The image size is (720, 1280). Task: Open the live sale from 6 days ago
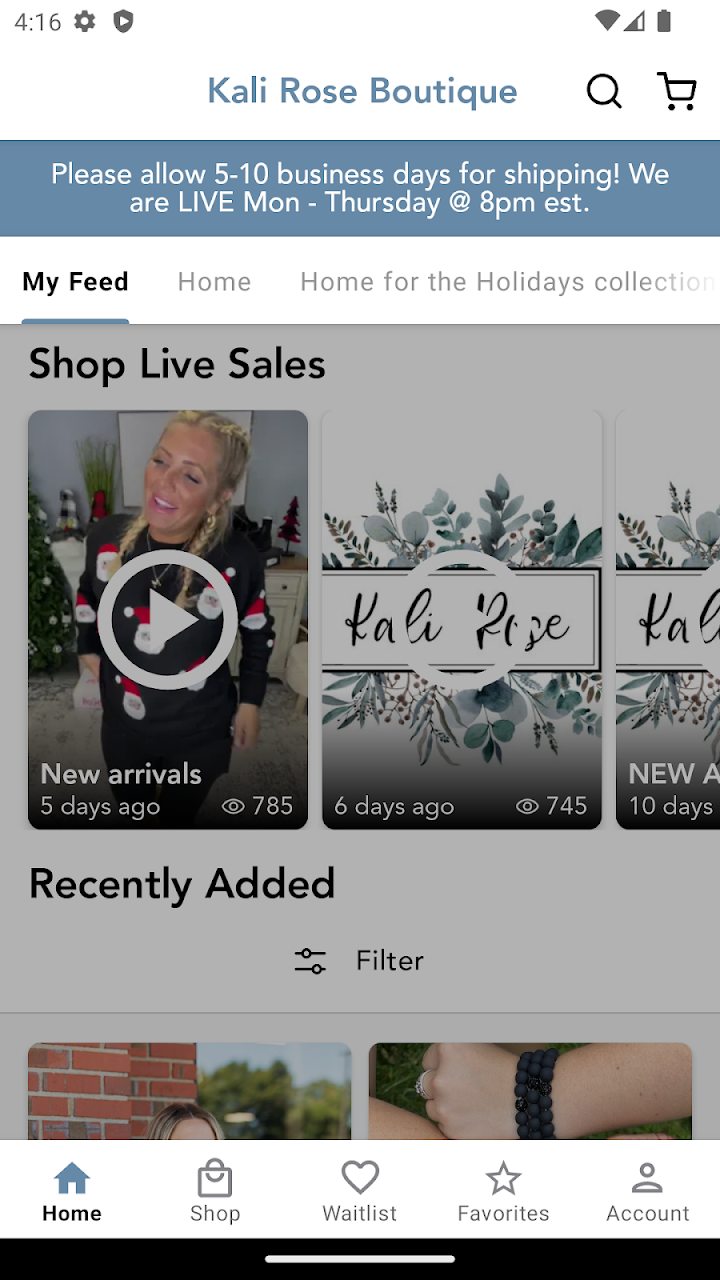pos(461,620)
